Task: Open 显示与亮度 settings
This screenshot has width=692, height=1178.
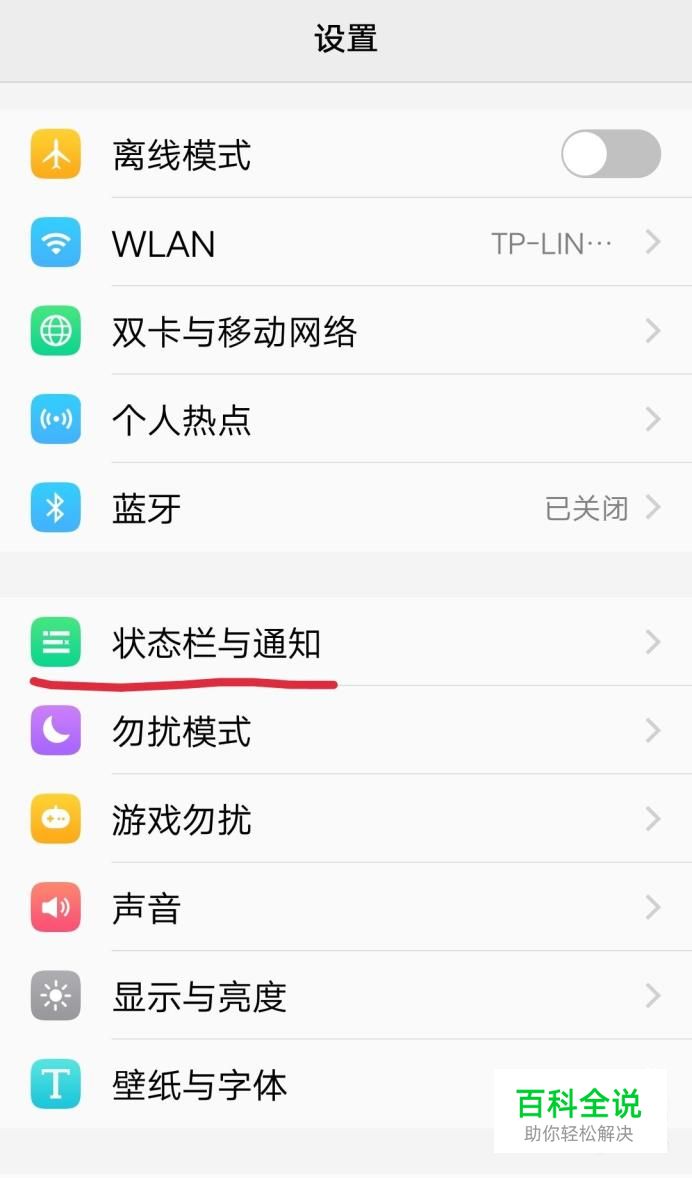Action: click(x=346, y=995)
